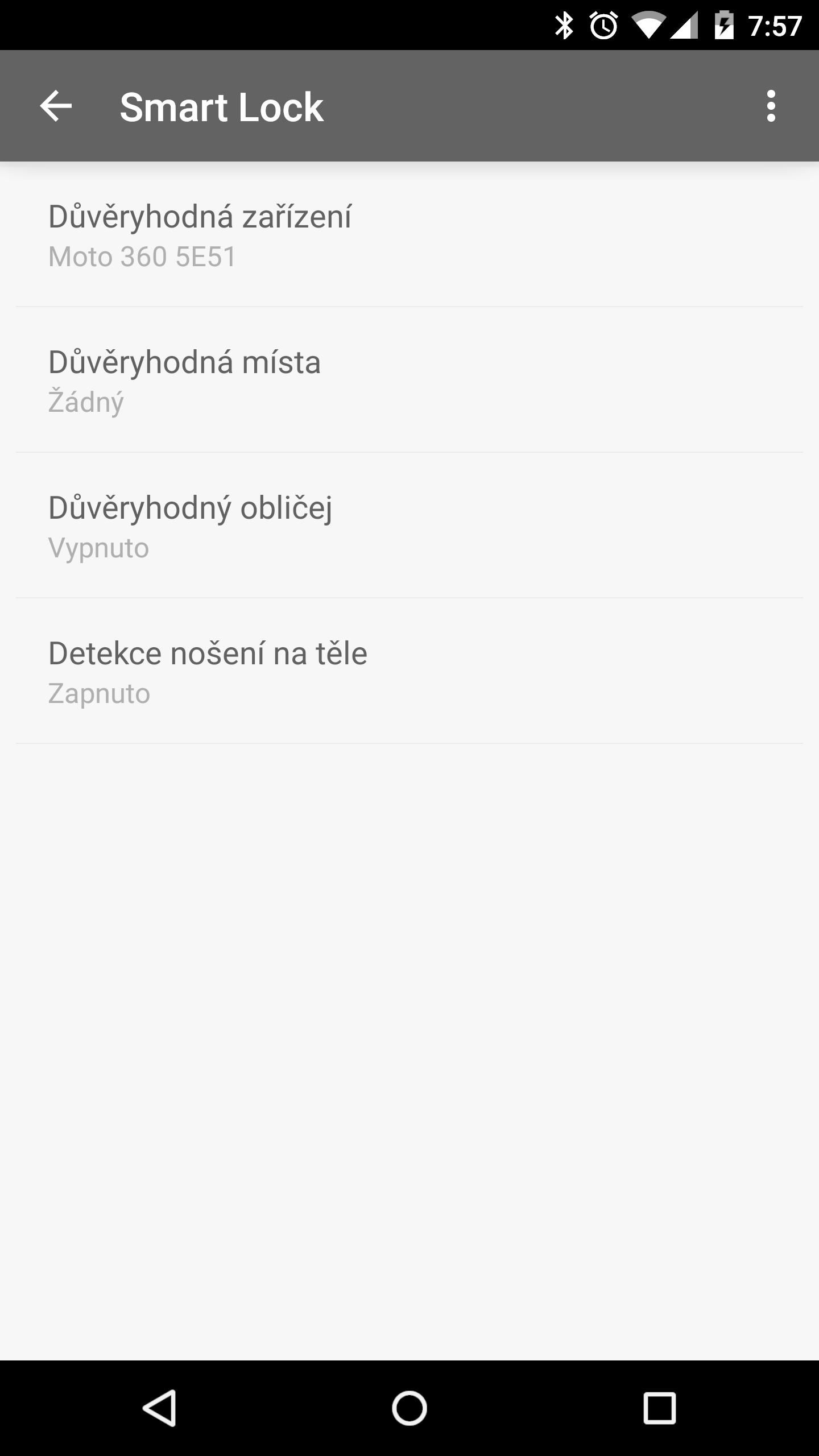Open the overflow menu

pyautogui.click(x=771, y=106)
